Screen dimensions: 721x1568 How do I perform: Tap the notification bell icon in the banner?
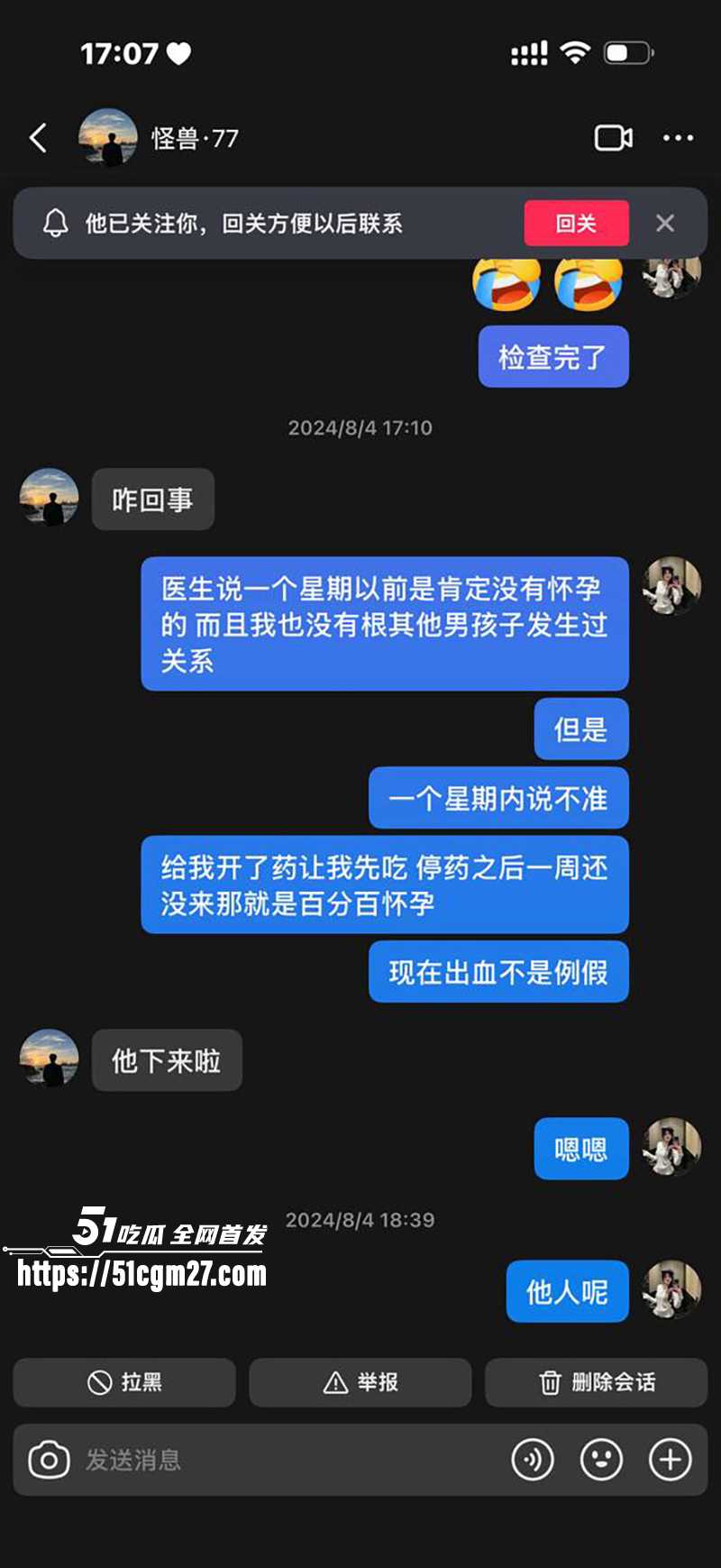56,223
